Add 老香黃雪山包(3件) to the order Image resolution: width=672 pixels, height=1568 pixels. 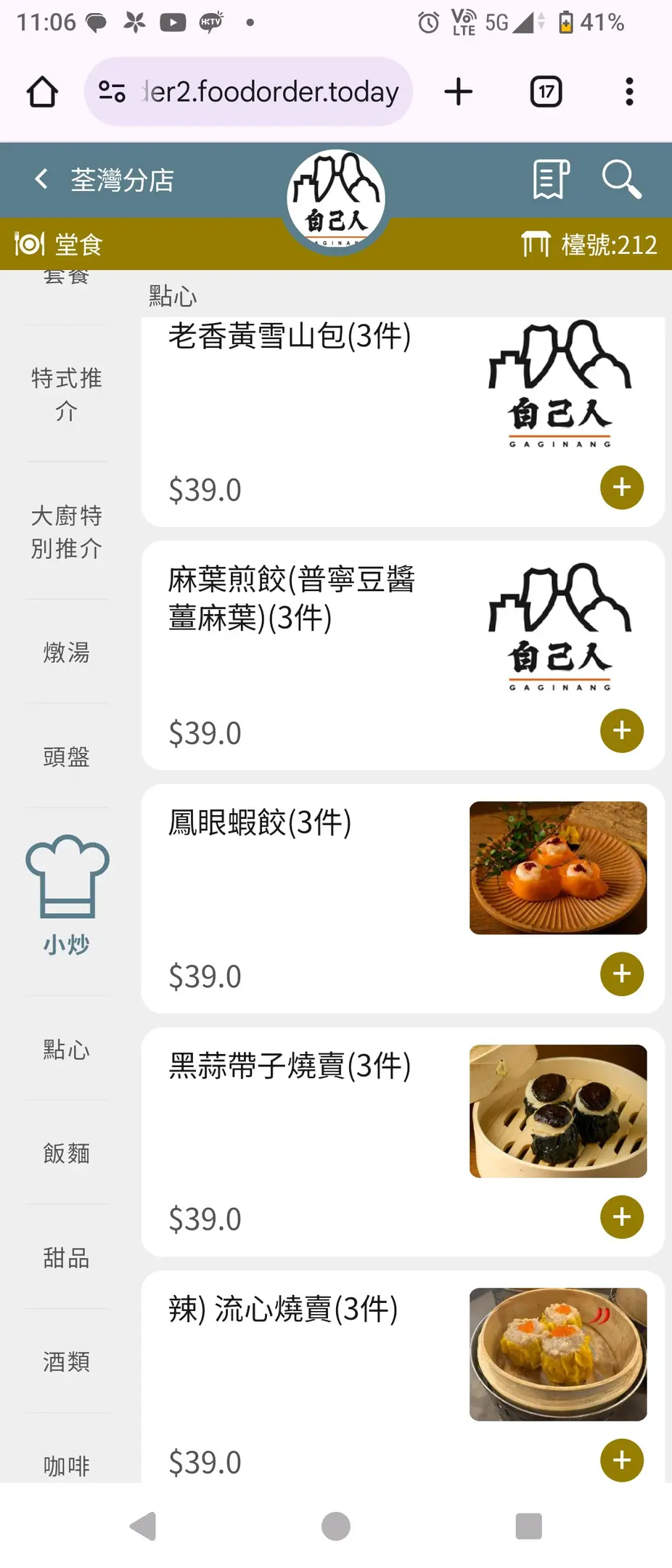pos(622,487)
